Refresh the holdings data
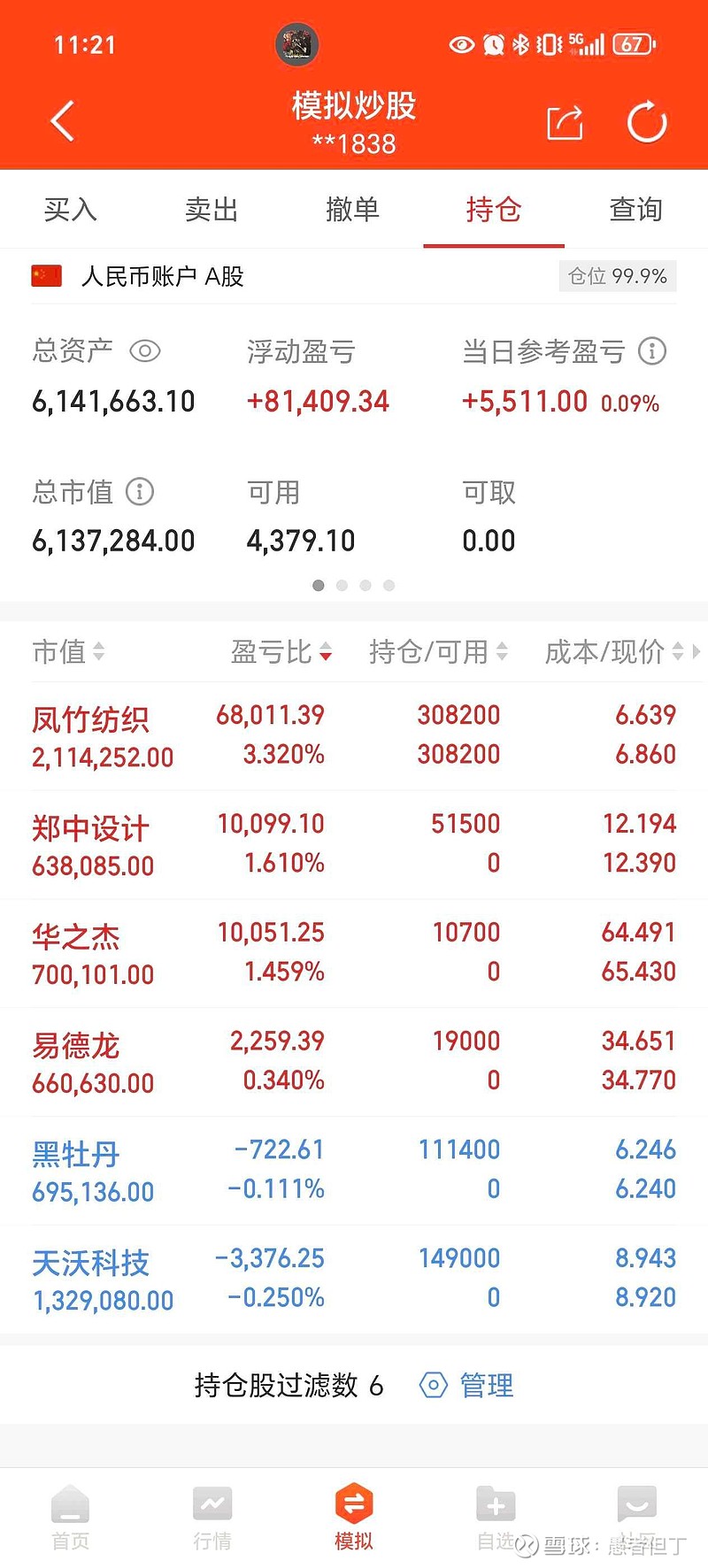Screen dimensions: 708x1568 pos(647,122)
